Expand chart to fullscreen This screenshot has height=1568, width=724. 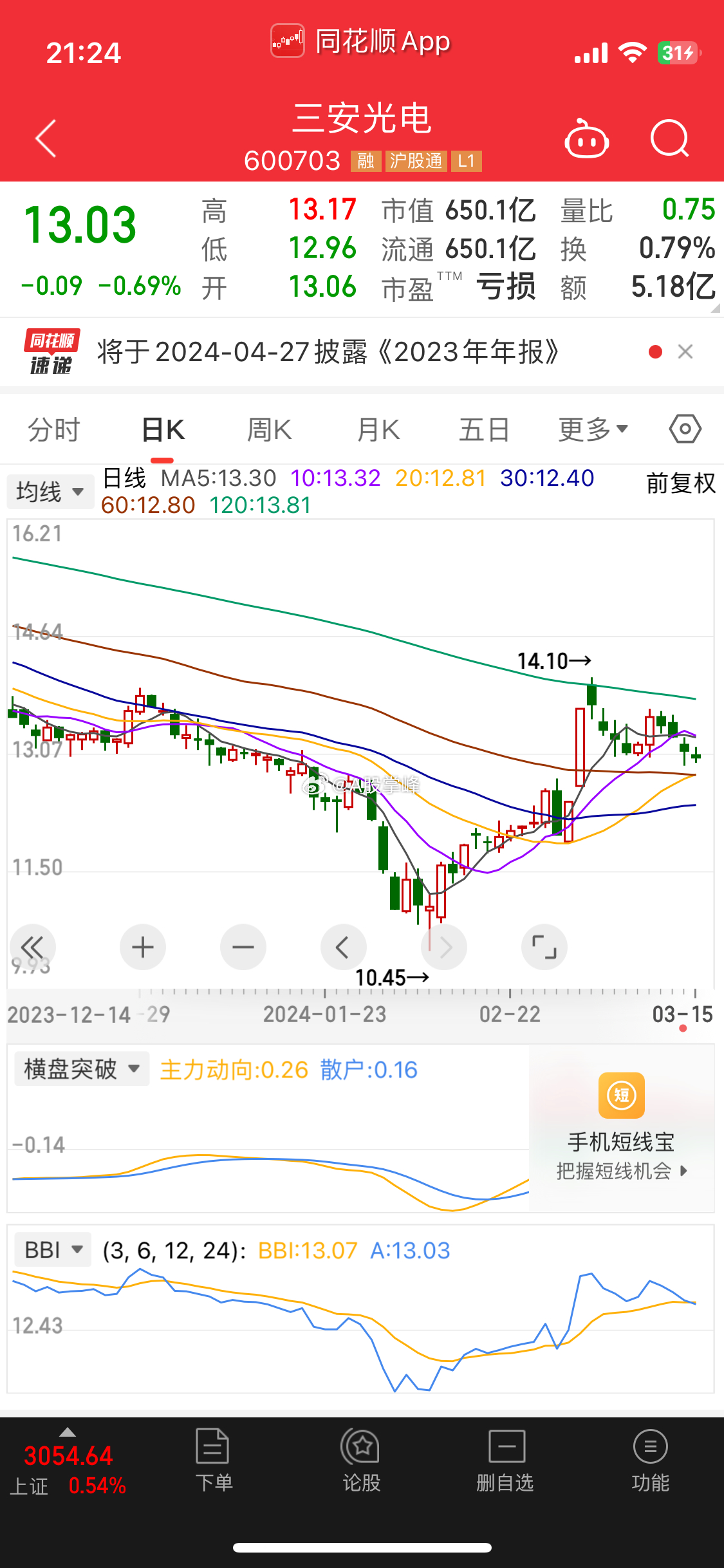click(x=544, y=947)
